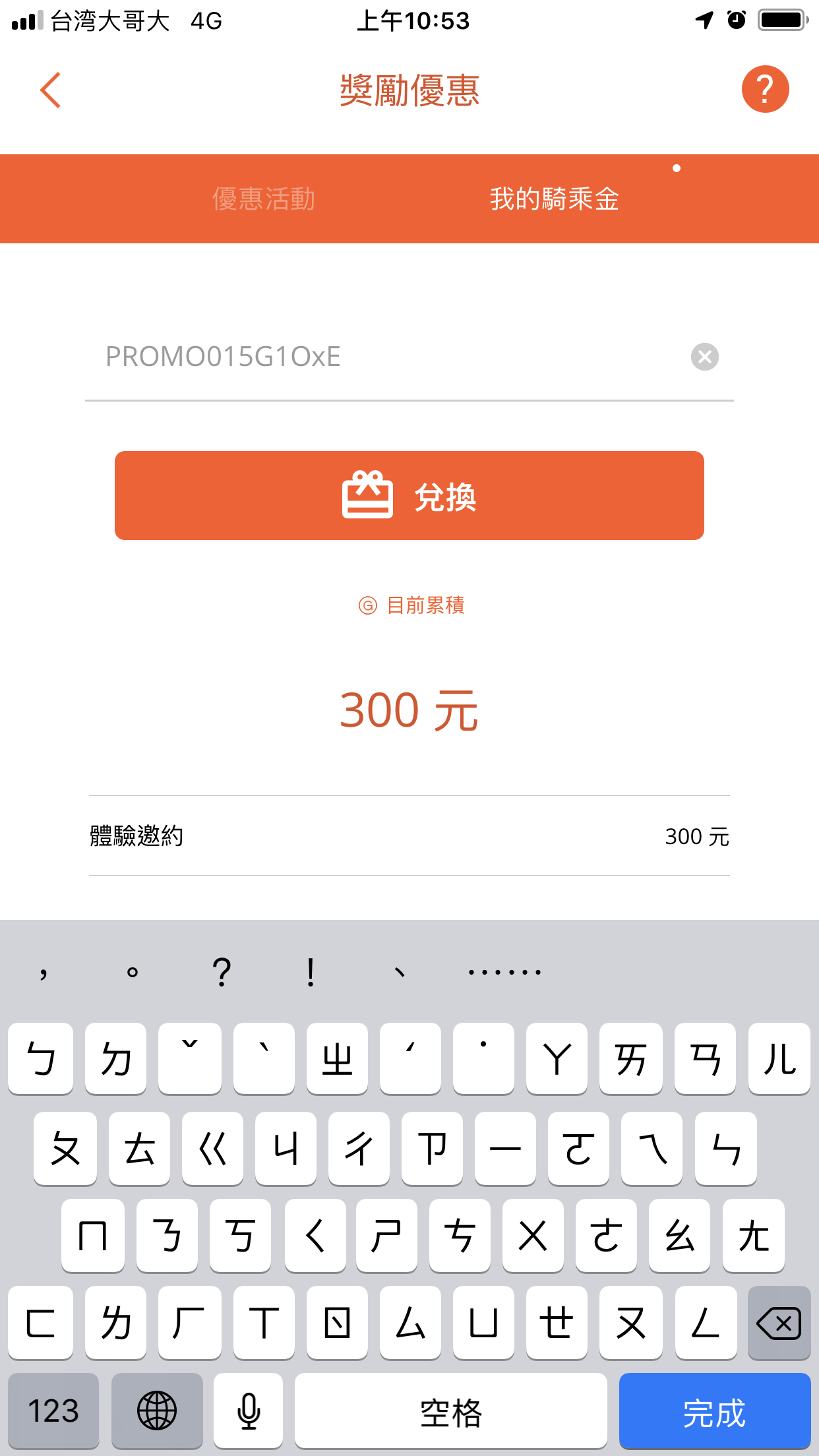
Task: Tap 完成 on the keyboard
Action: coord(714,1411)
